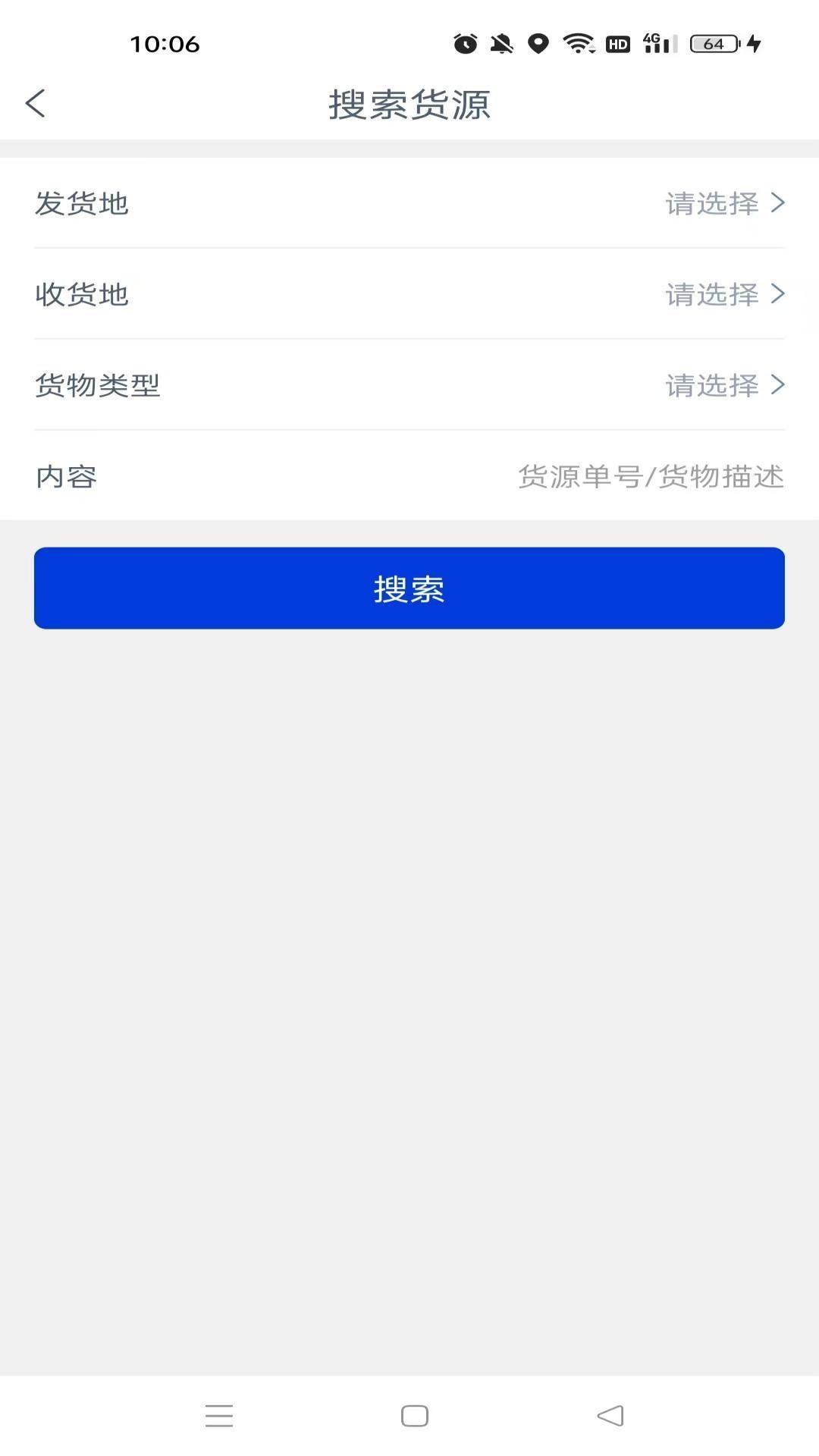
Task: Select the 收货地 row label
Action: tap(83, 294)
